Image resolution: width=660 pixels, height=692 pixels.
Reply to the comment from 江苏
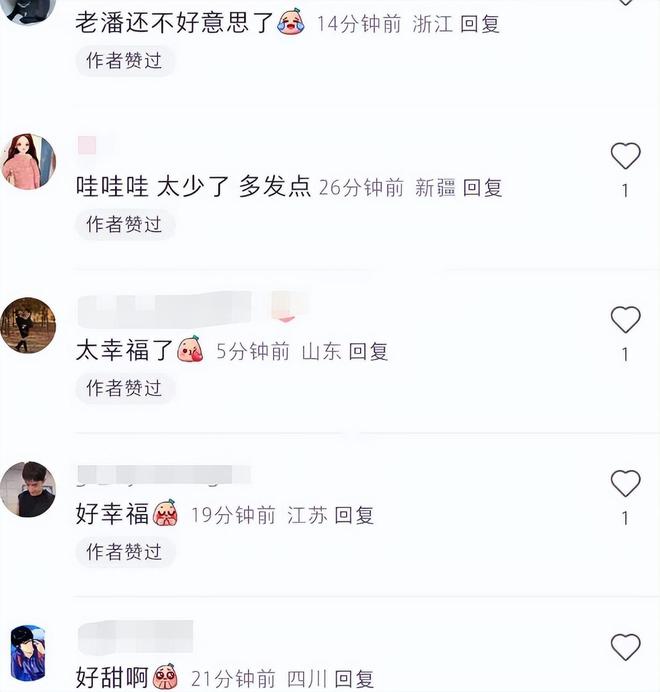pyautogui.click(x=354, y=515)
